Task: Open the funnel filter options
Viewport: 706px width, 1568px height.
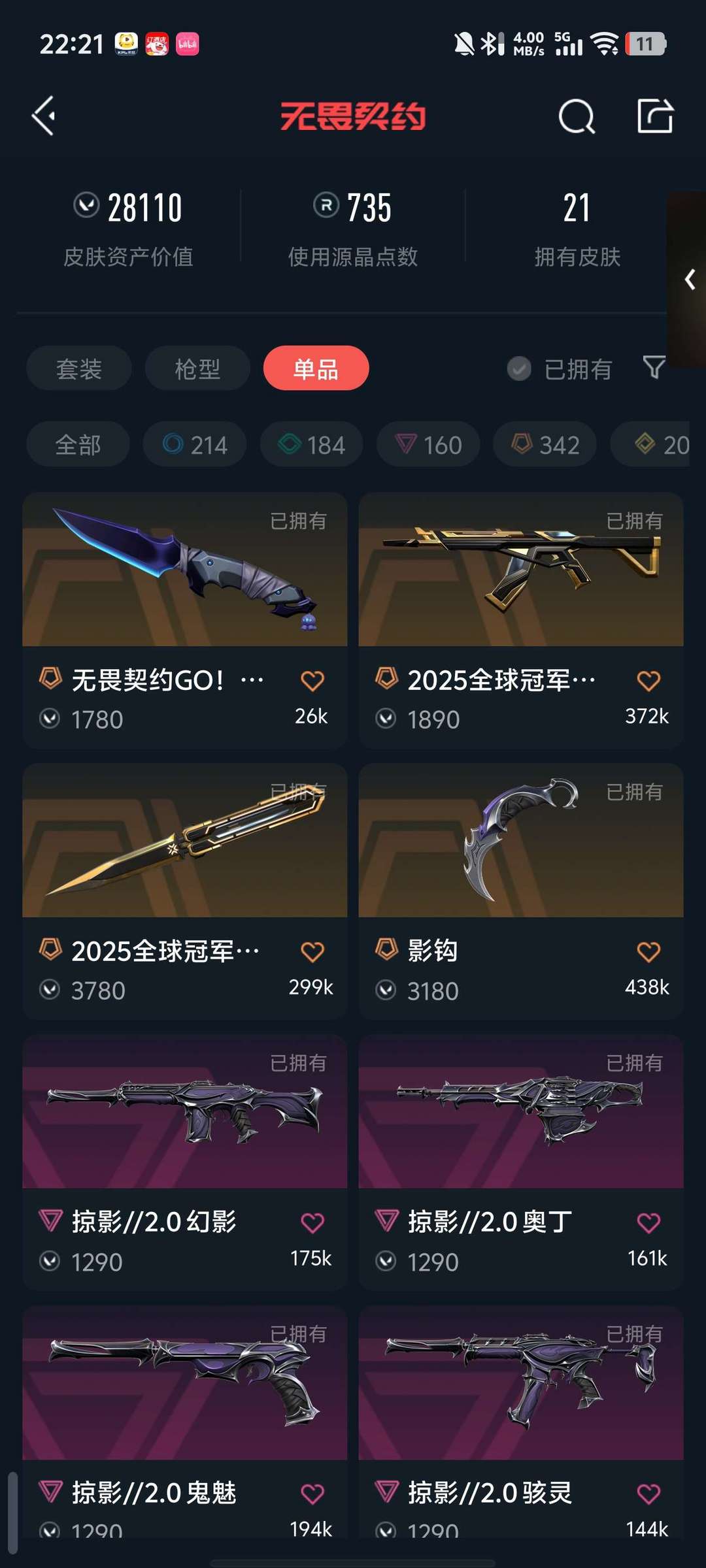Action: click(654, 367)
